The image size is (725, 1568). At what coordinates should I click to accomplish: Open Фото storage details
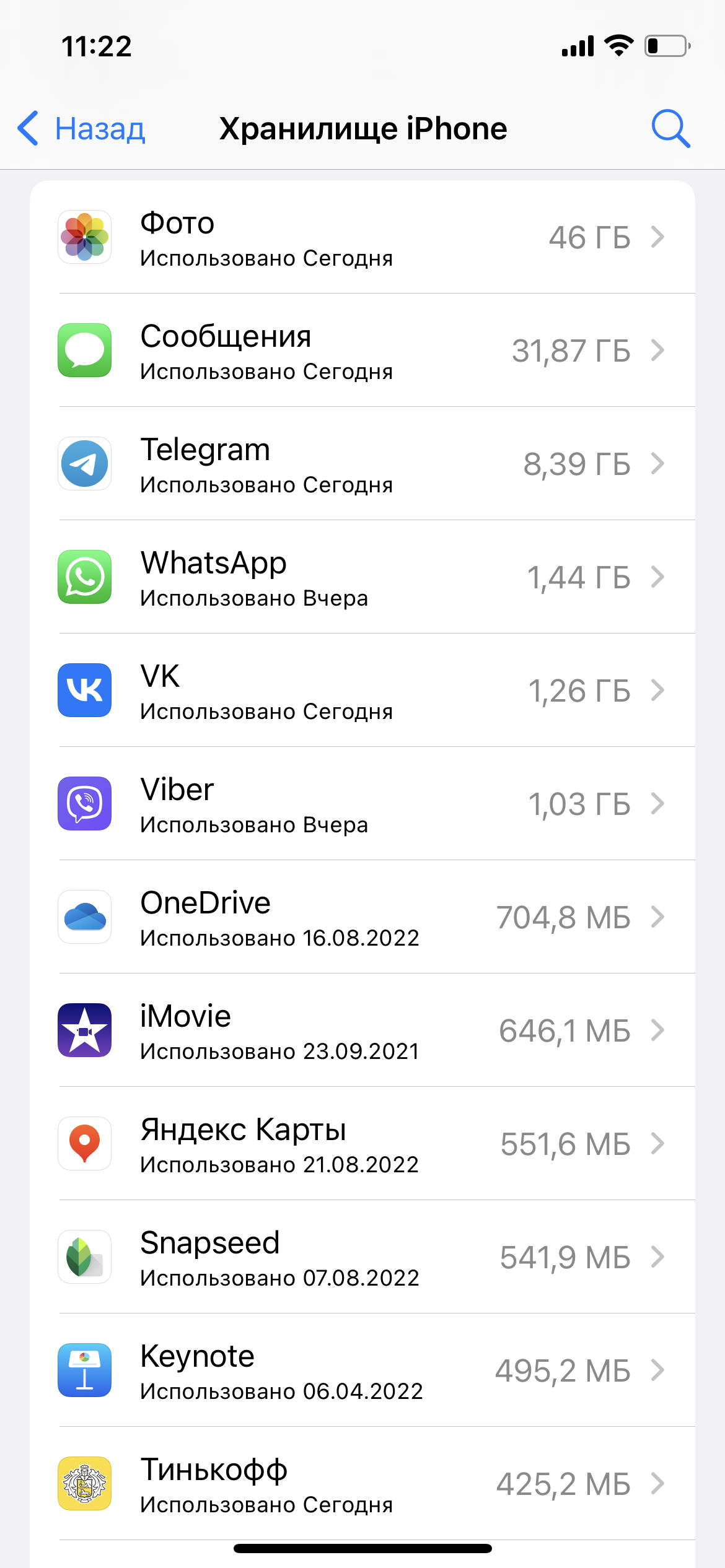click(x=362, y=238)
